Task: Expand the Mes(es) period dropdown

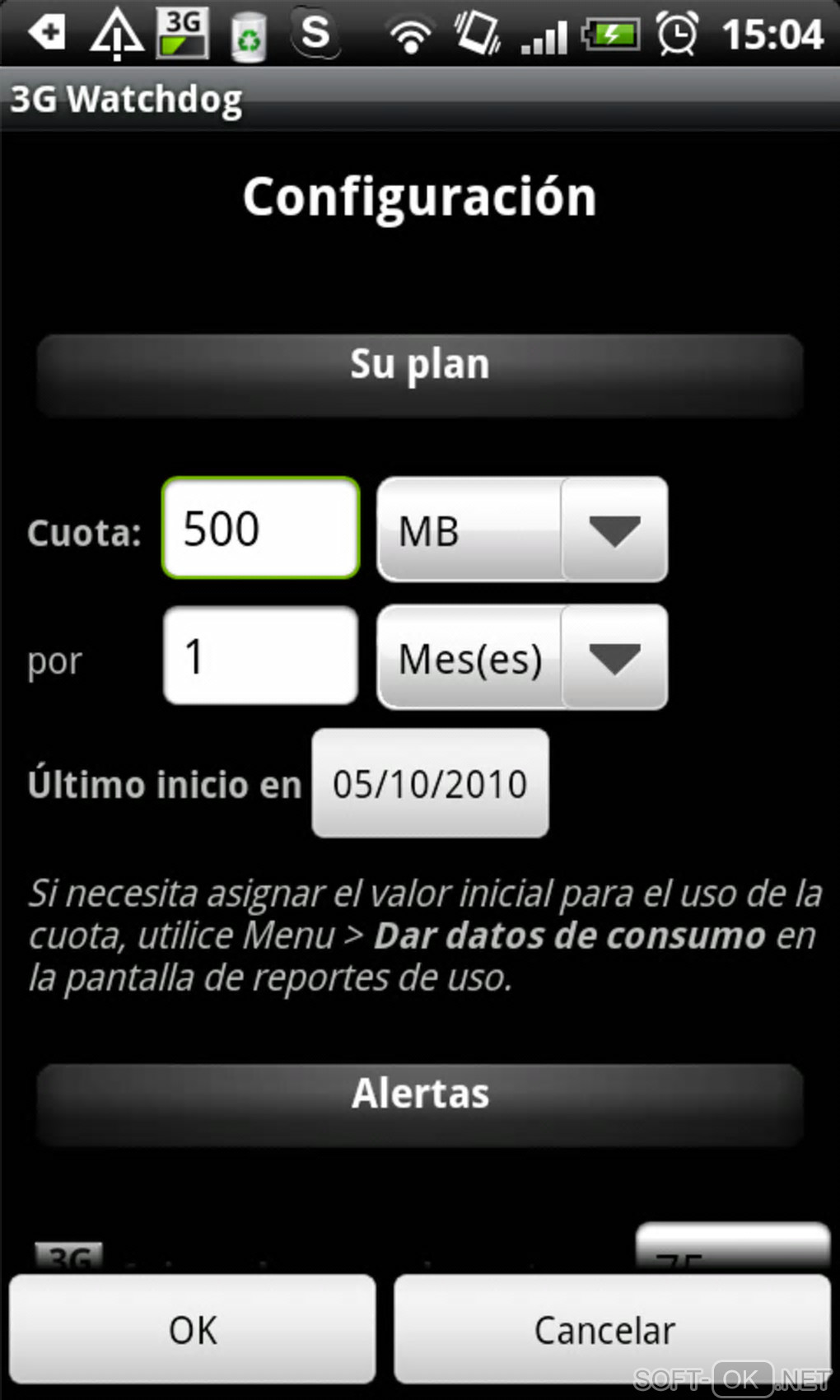Action: pos(522,657)
